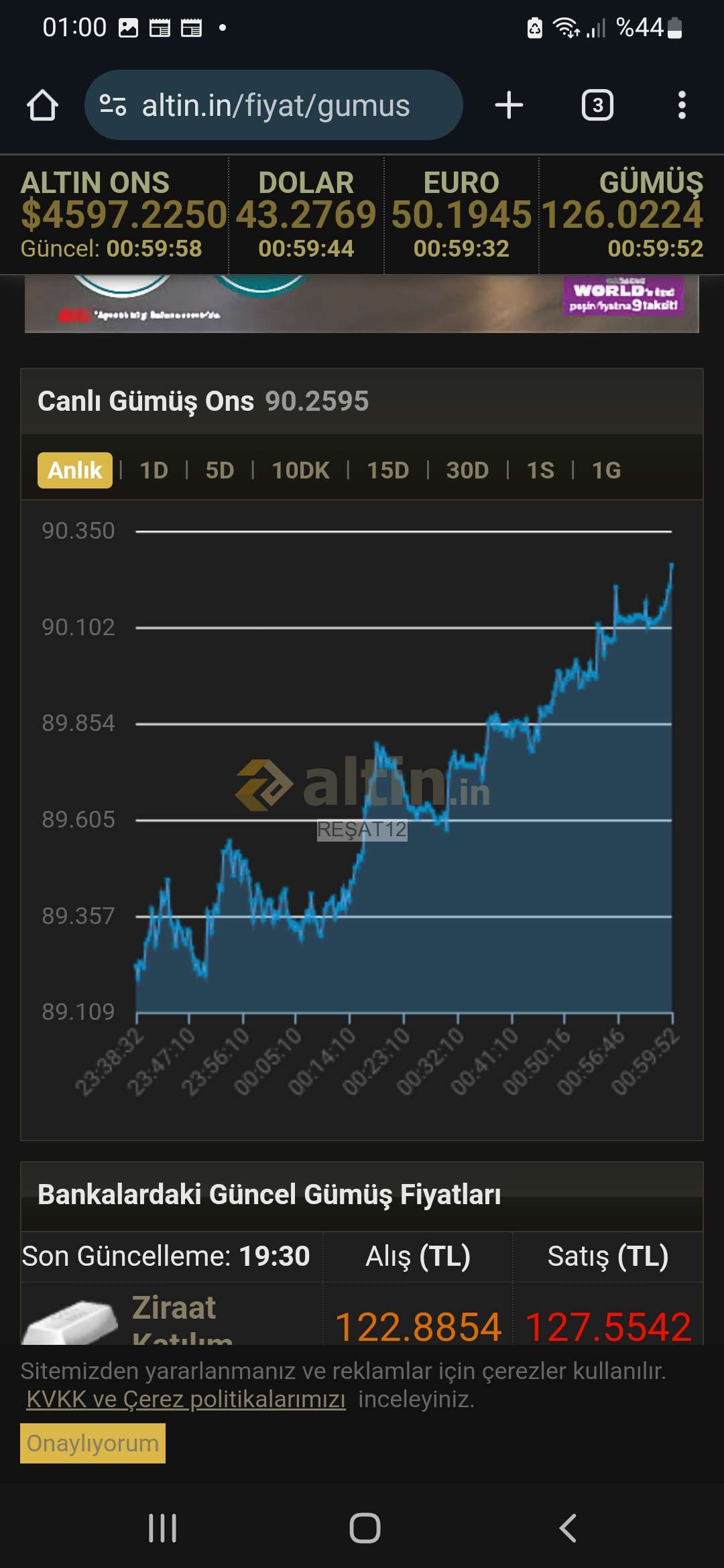Go to the browser home page
Viewport: 724px width, 1568px height.
tap(42, 105)
